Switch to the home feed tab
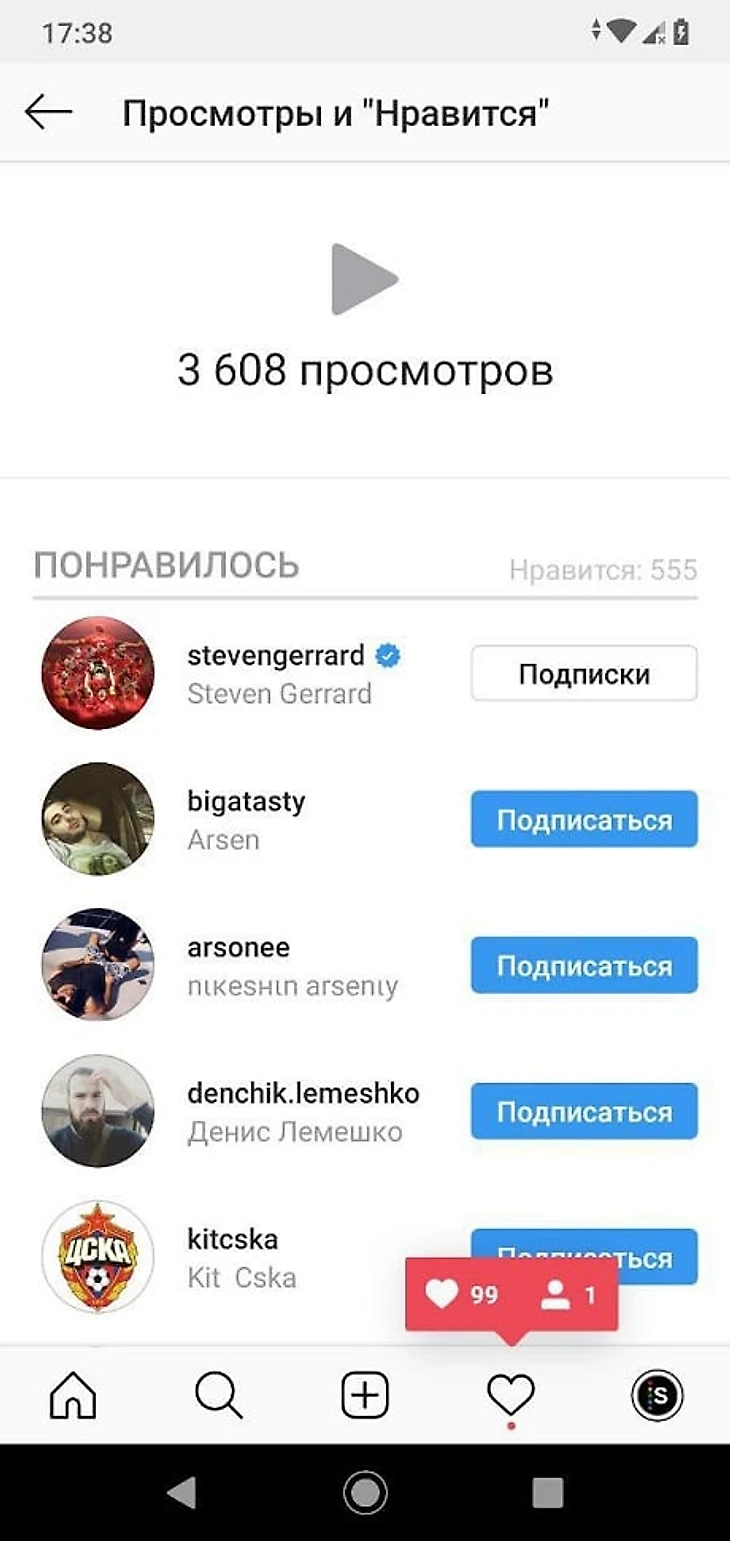The width and height of the screenshot is (730, 1541). [73, 1394]
